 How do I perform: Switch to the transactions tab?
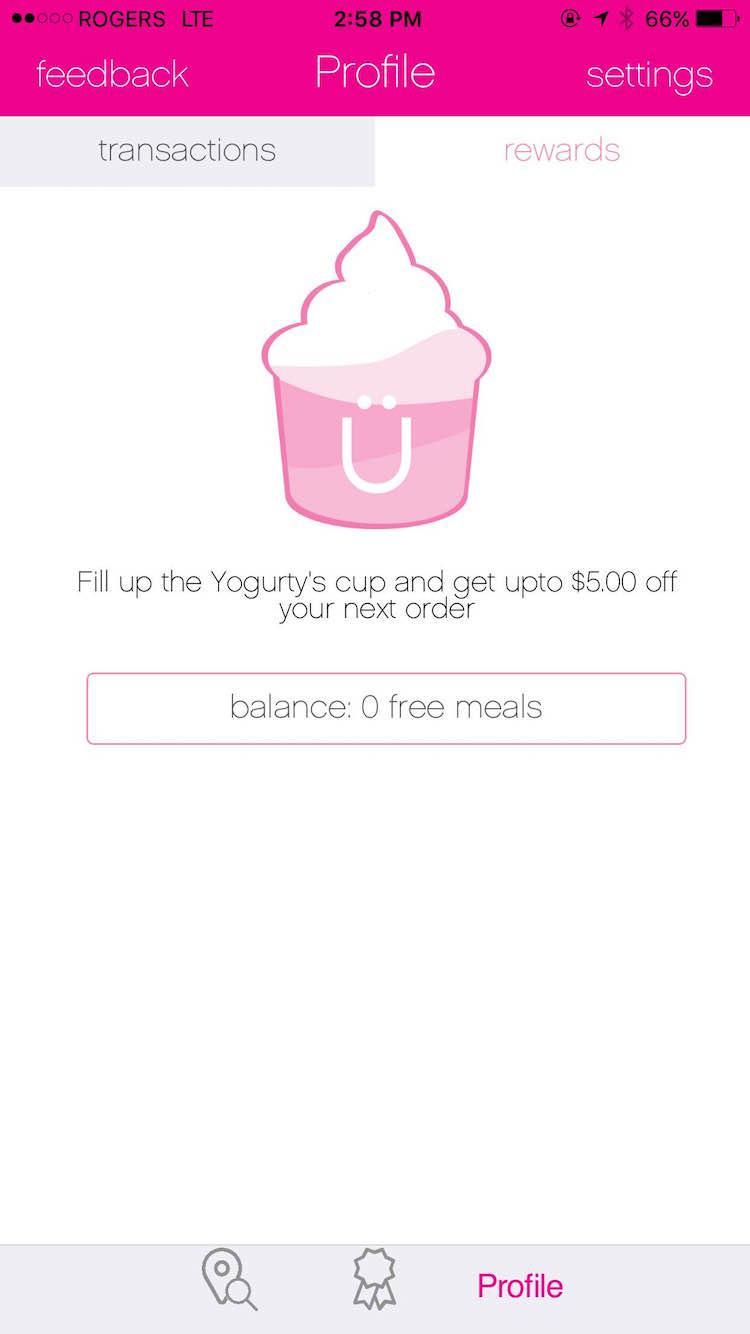pos(187,150)
